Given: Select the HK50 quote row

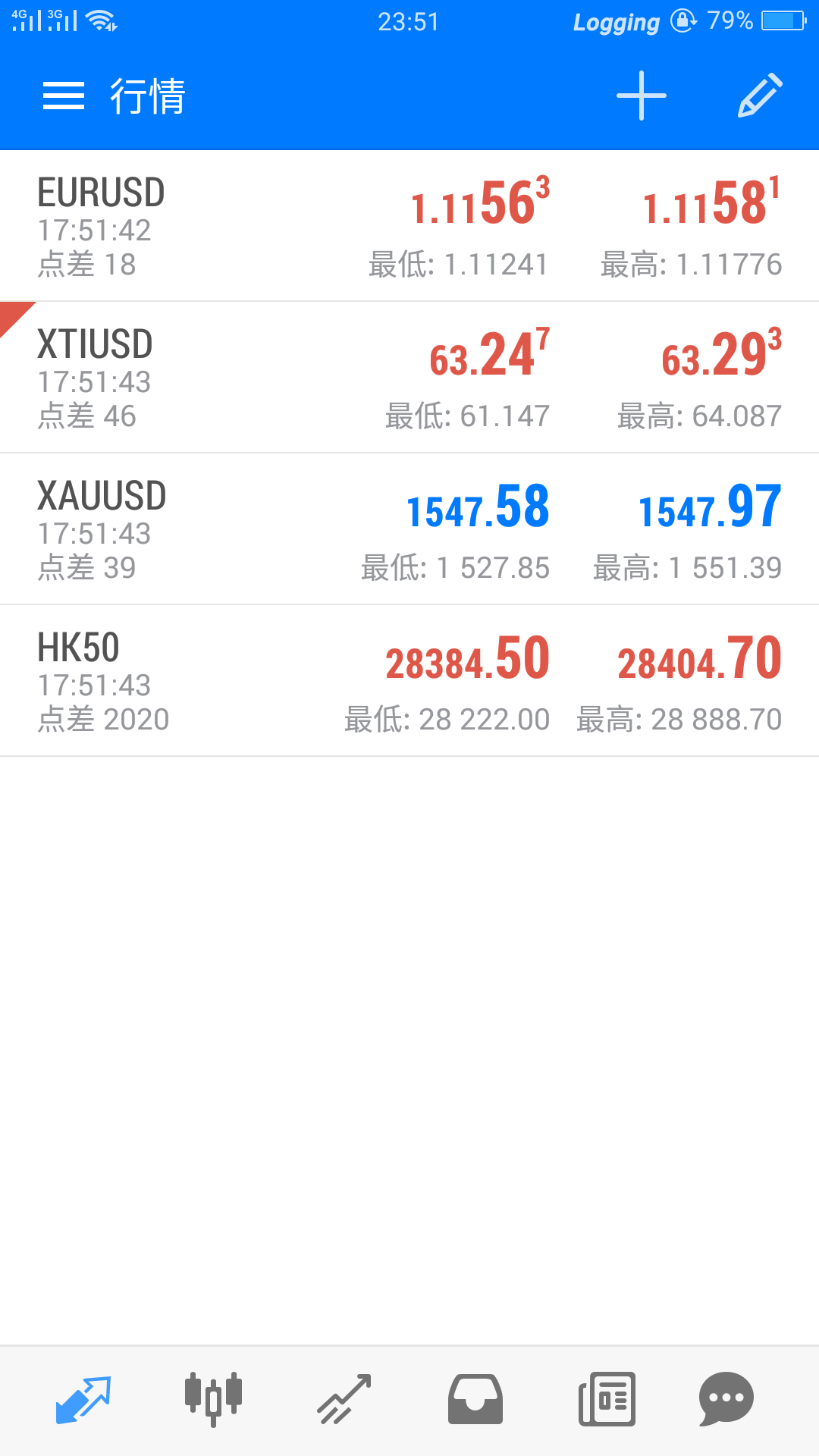Looking at the screenshot, I should 409,681.
